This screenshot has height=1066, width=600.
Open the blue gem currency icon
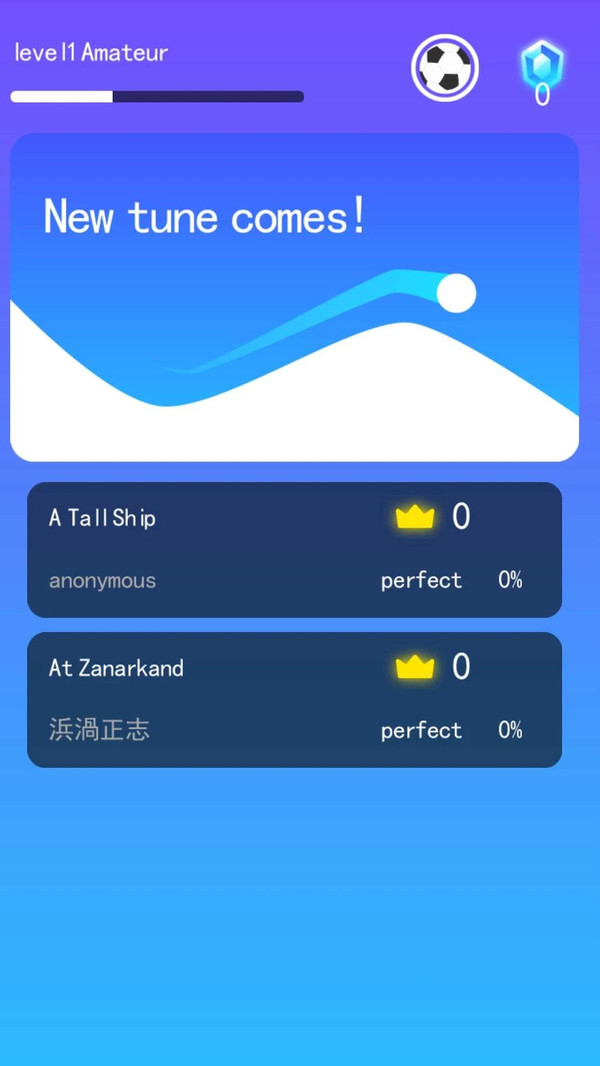(542, 67)
